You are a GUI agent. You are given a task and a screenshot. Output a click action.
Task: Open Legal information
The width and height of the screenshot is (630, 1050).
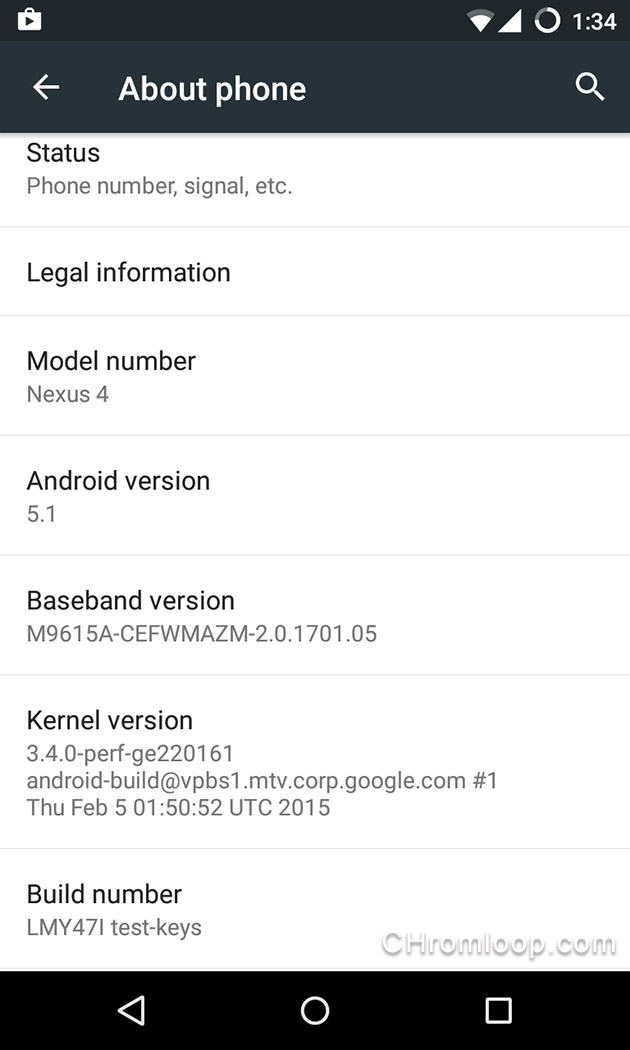315,272
